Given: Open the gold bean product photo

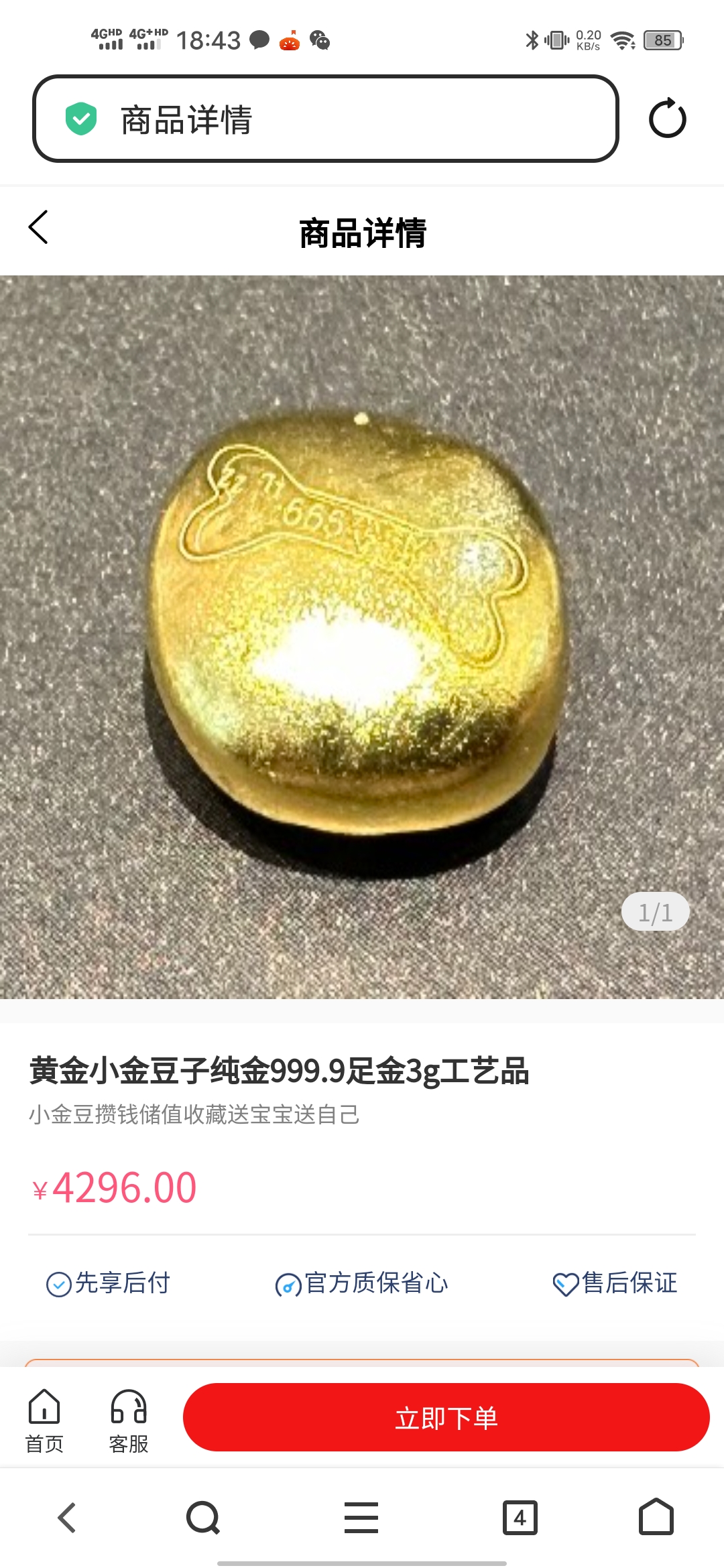Looking at the screenshot, I should click(362, 637).
